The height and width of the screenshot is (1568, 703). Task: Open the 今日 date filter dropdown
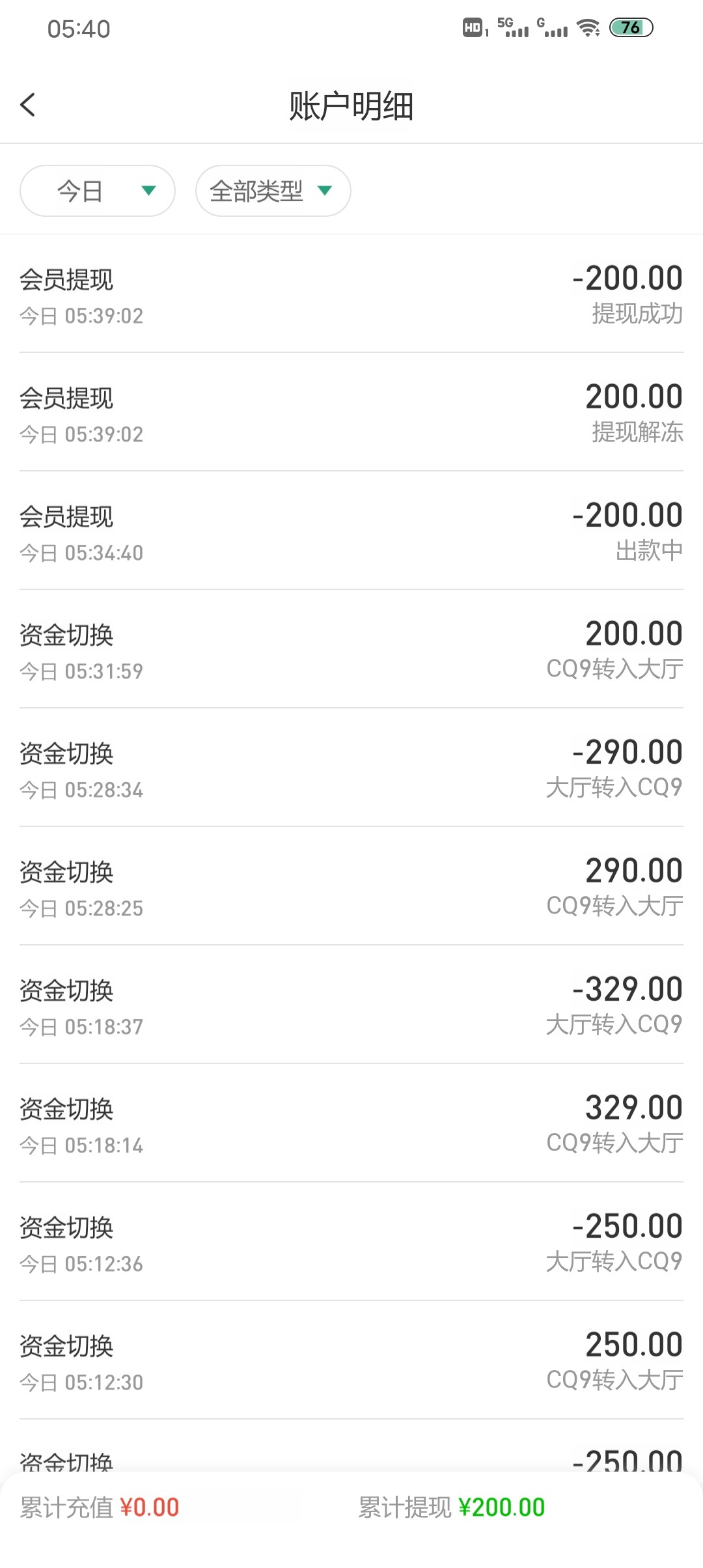(98, 191)
